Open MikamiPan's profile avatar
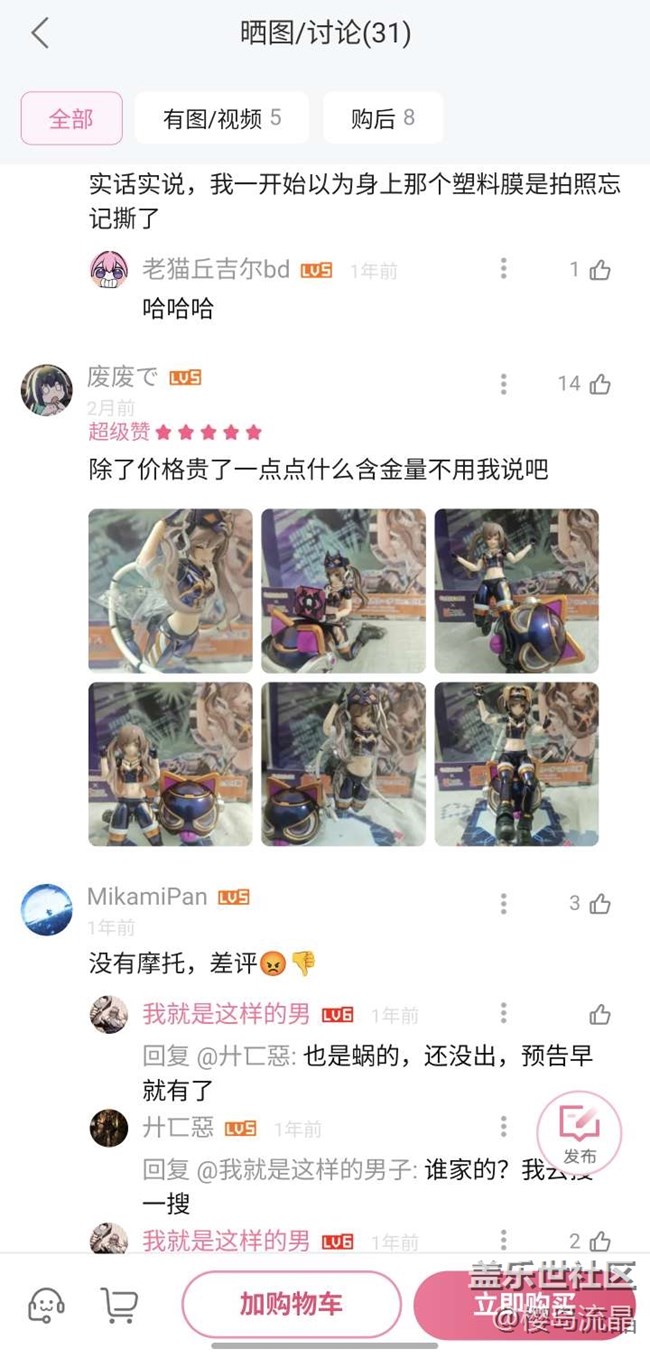The width and height of the screenshot is (650, 1358). pyautogui.click(x=46, y=909)
